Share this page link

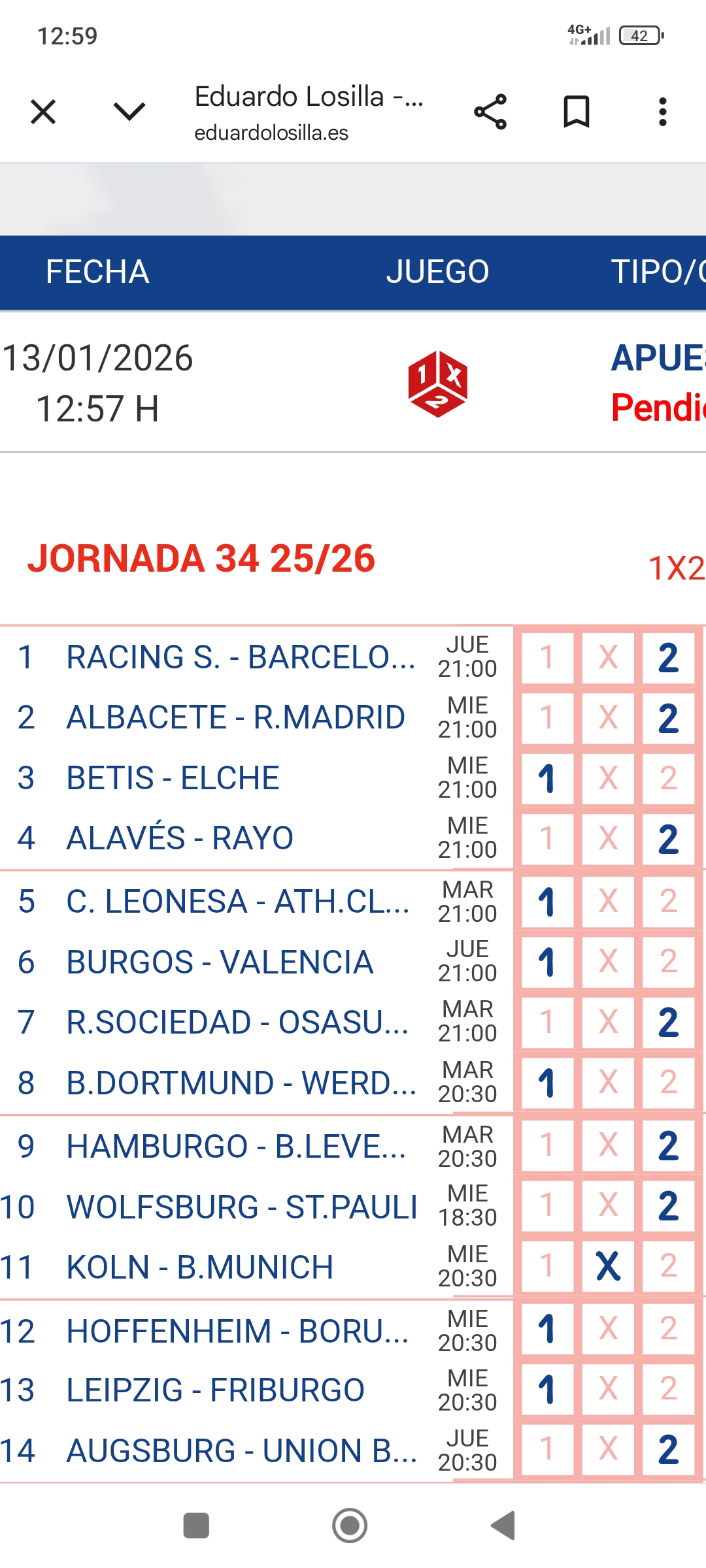click(x=490, y=112)
